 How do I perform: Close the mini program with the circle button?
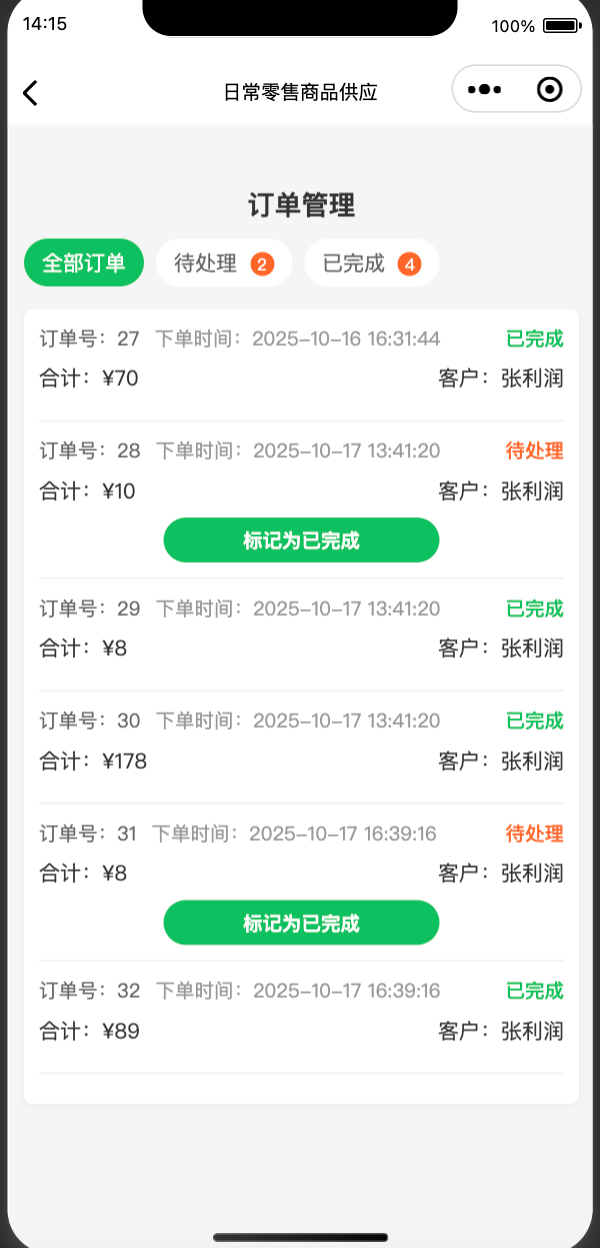549,90
